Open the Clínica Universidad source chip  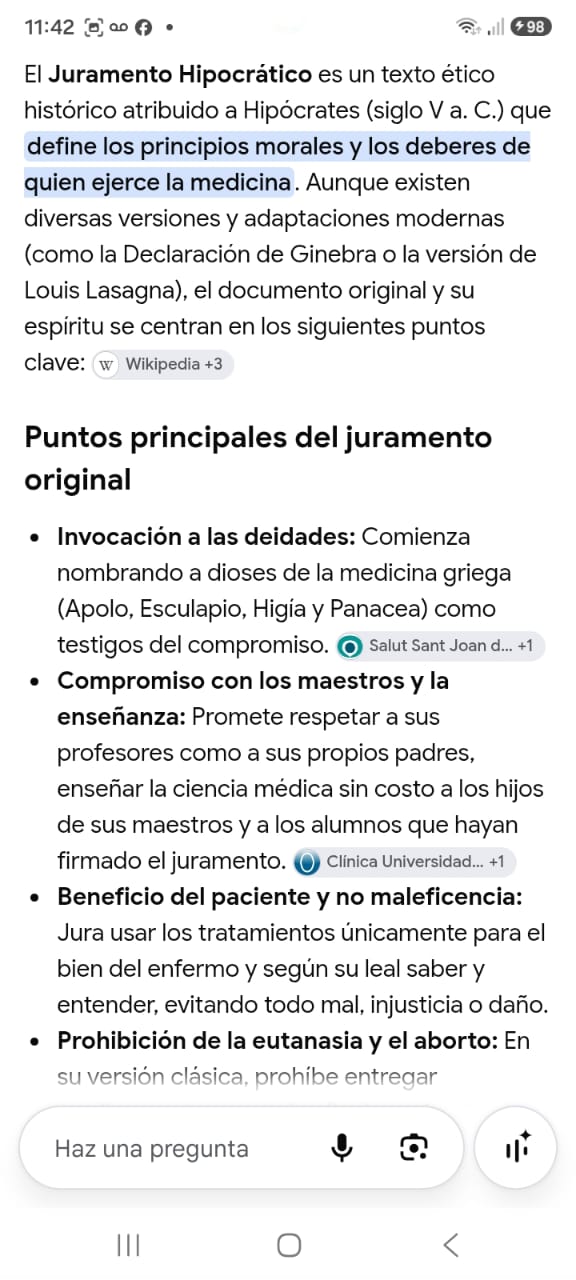pos(404,861)
